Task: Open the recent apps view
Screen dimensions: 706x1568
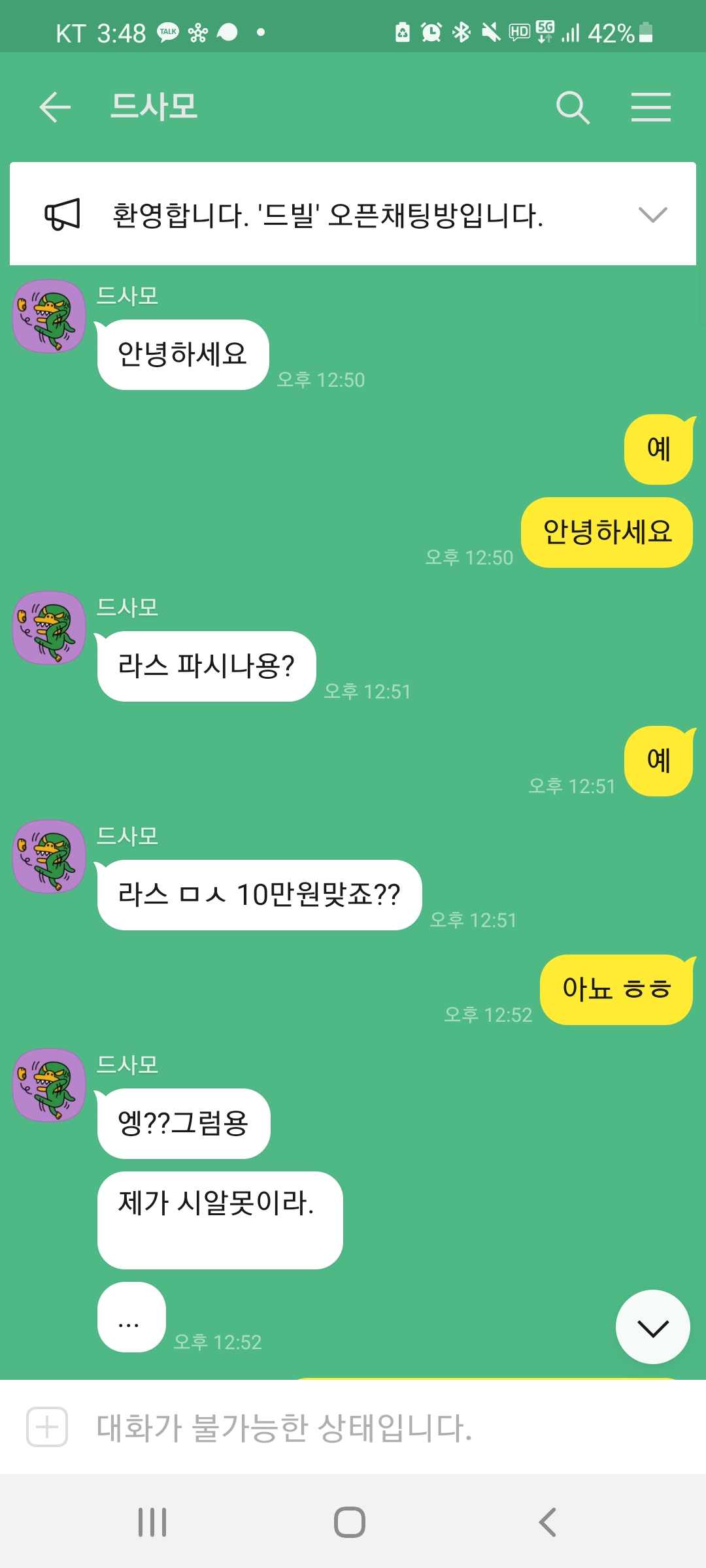Action: click(x=152, y=1522)
